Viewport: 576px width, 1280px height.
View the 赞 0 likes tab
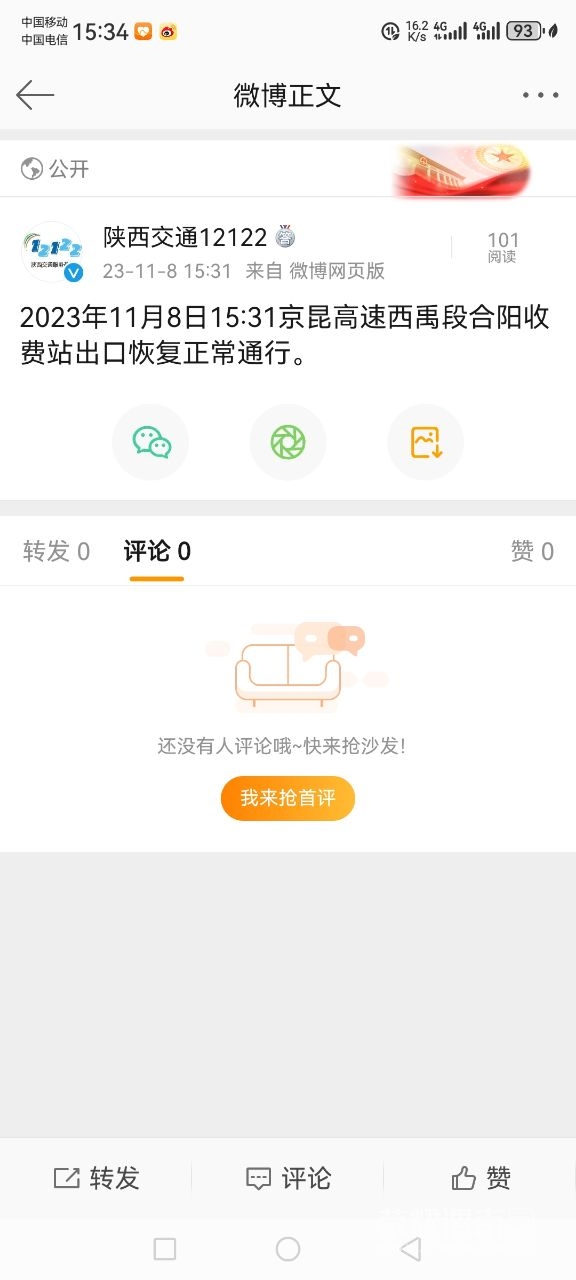[x=532, y=551]
